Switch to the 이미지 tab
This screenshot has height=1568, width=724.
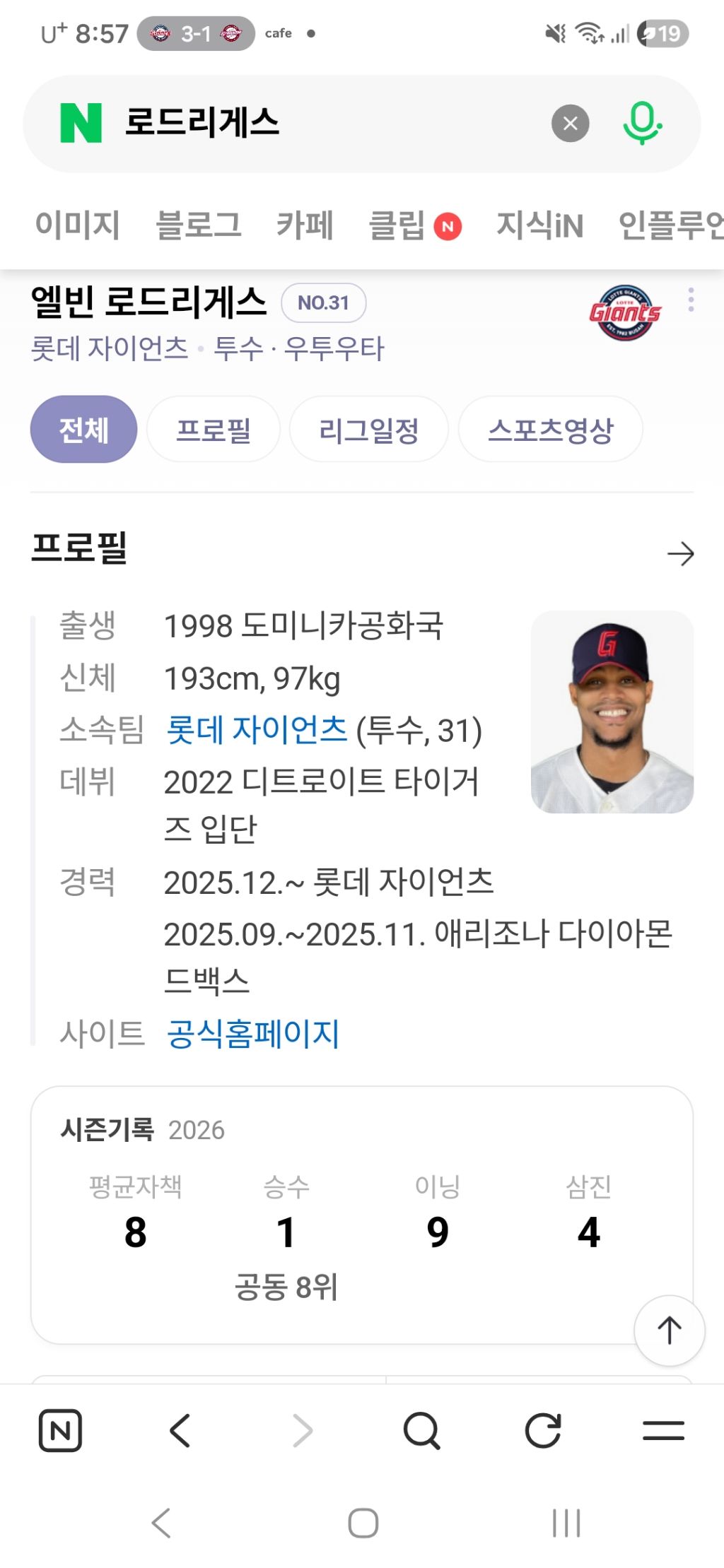point(78,225)
